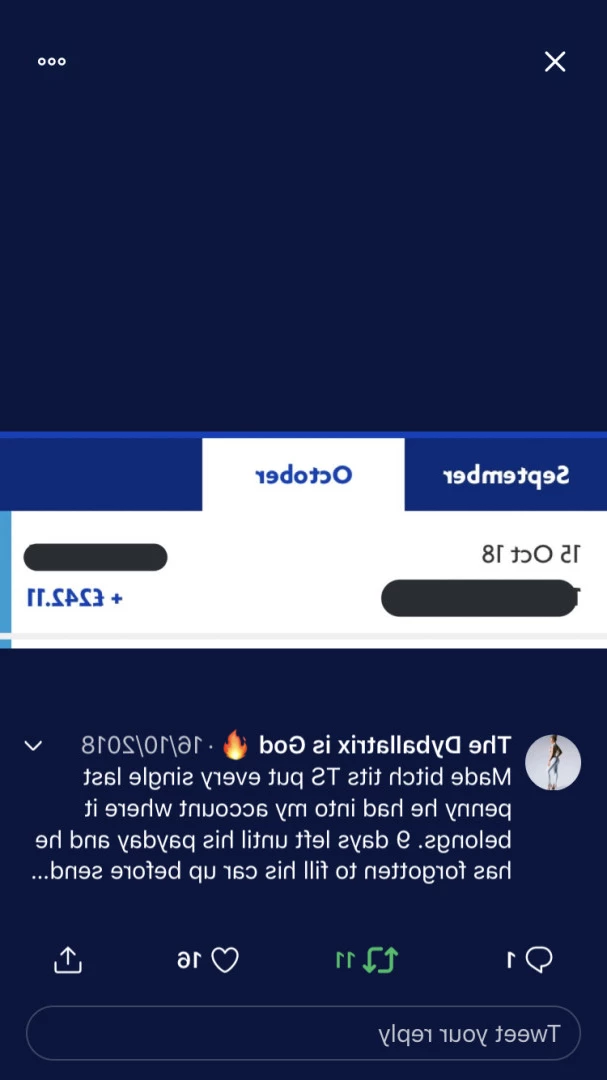Tap the Tweet your reply field

(303, 1033)
